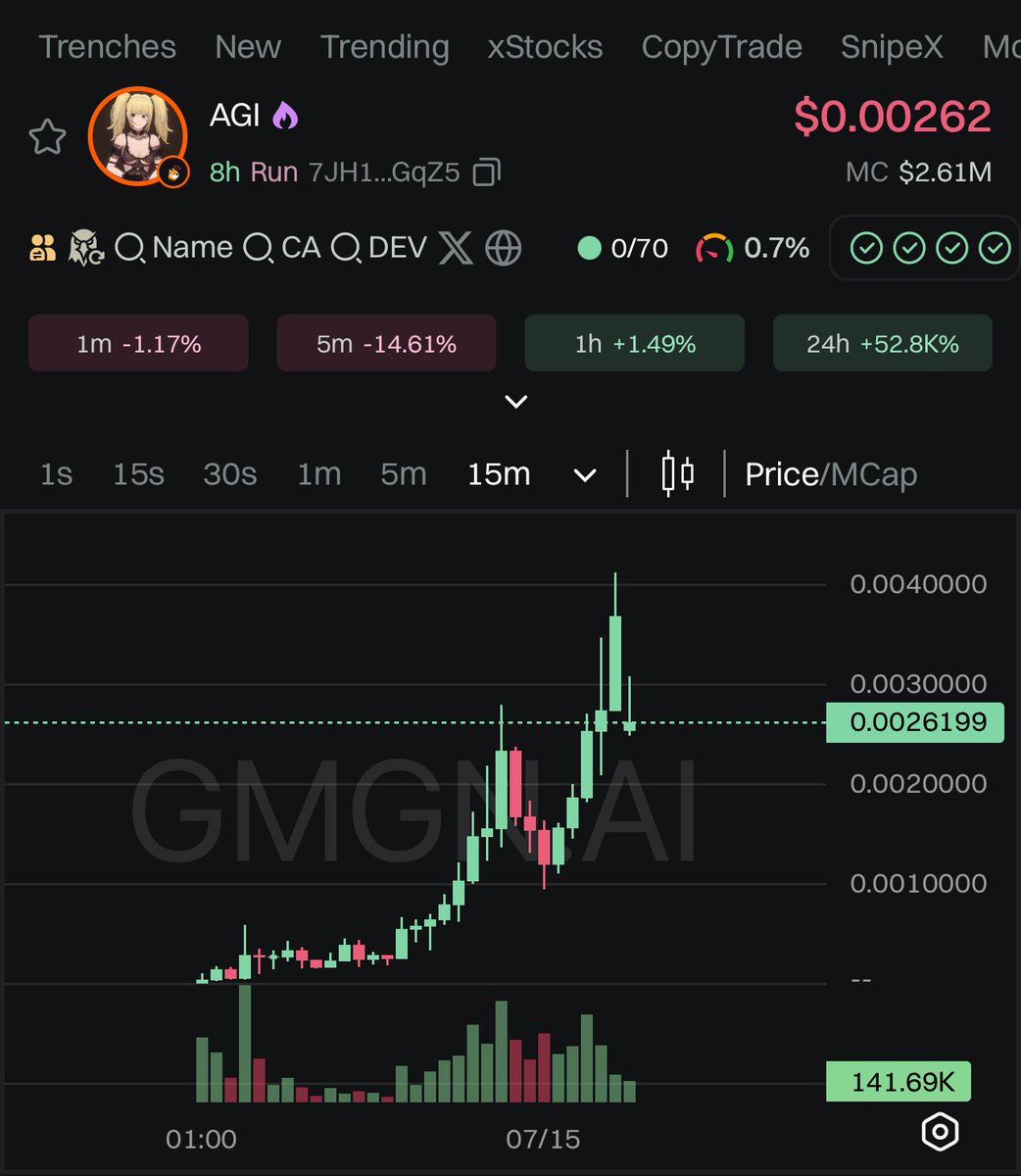Search by CA
1021x1176 pixels.
click(282, 247)
